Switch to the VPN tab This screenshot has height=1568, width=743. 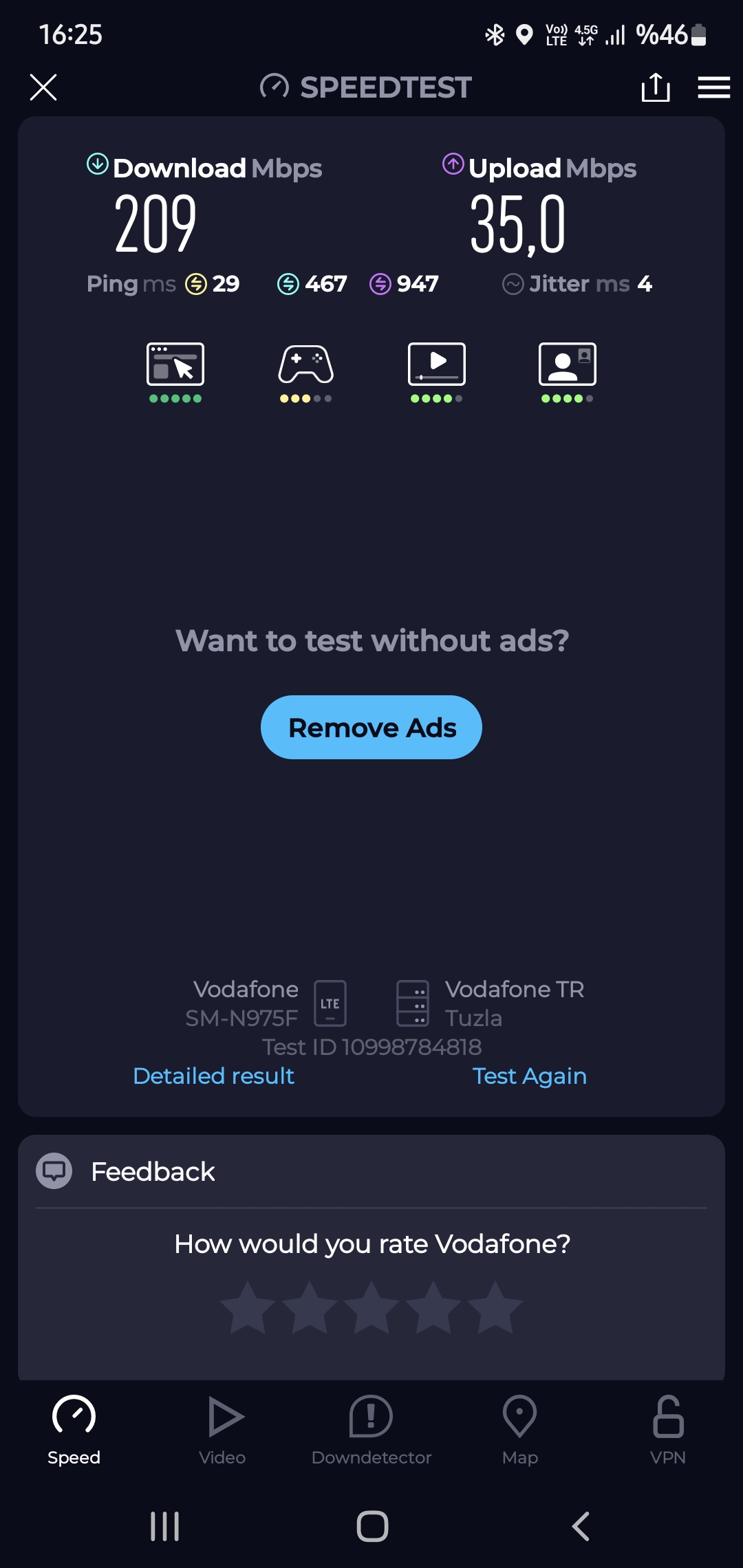pos(668,1430)
